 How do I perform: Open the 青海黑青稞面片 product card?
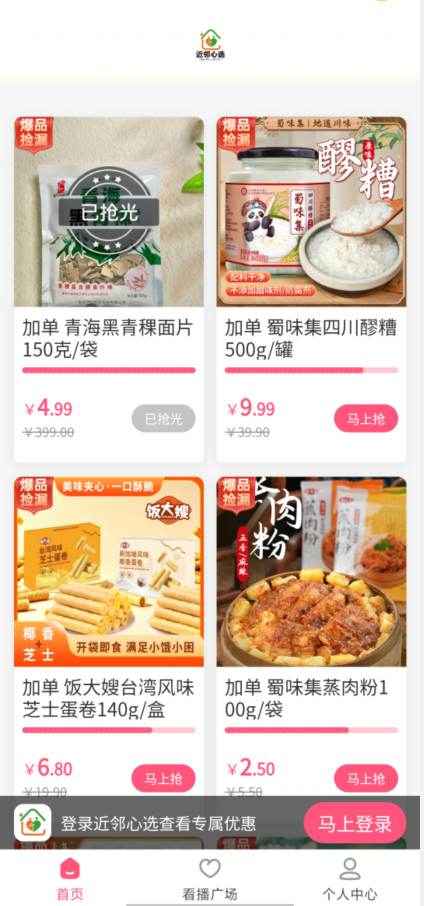[109, 289]
